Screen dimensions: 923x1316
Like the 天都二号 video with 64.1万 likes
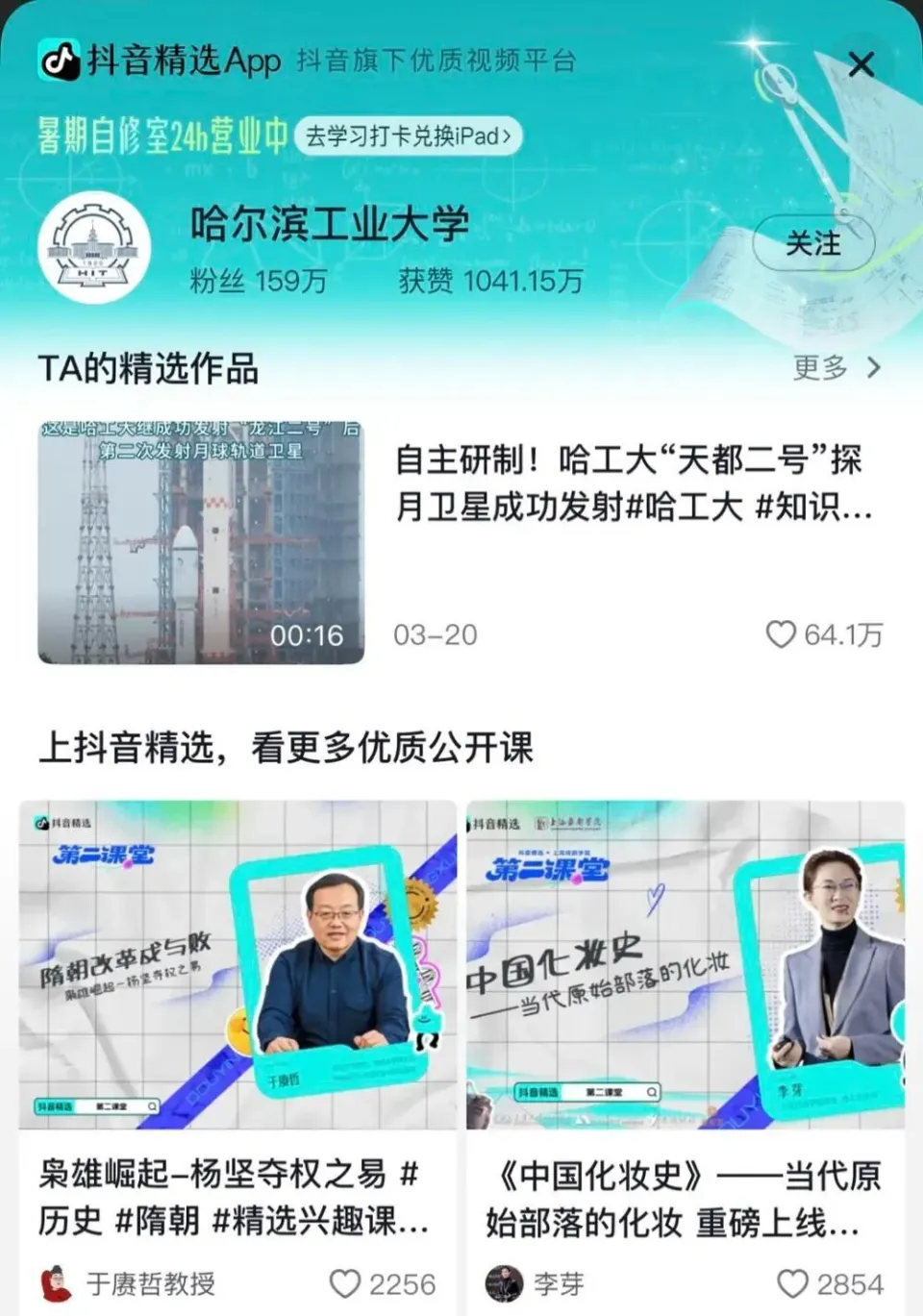pyautogui.click(x=782, y=634)
